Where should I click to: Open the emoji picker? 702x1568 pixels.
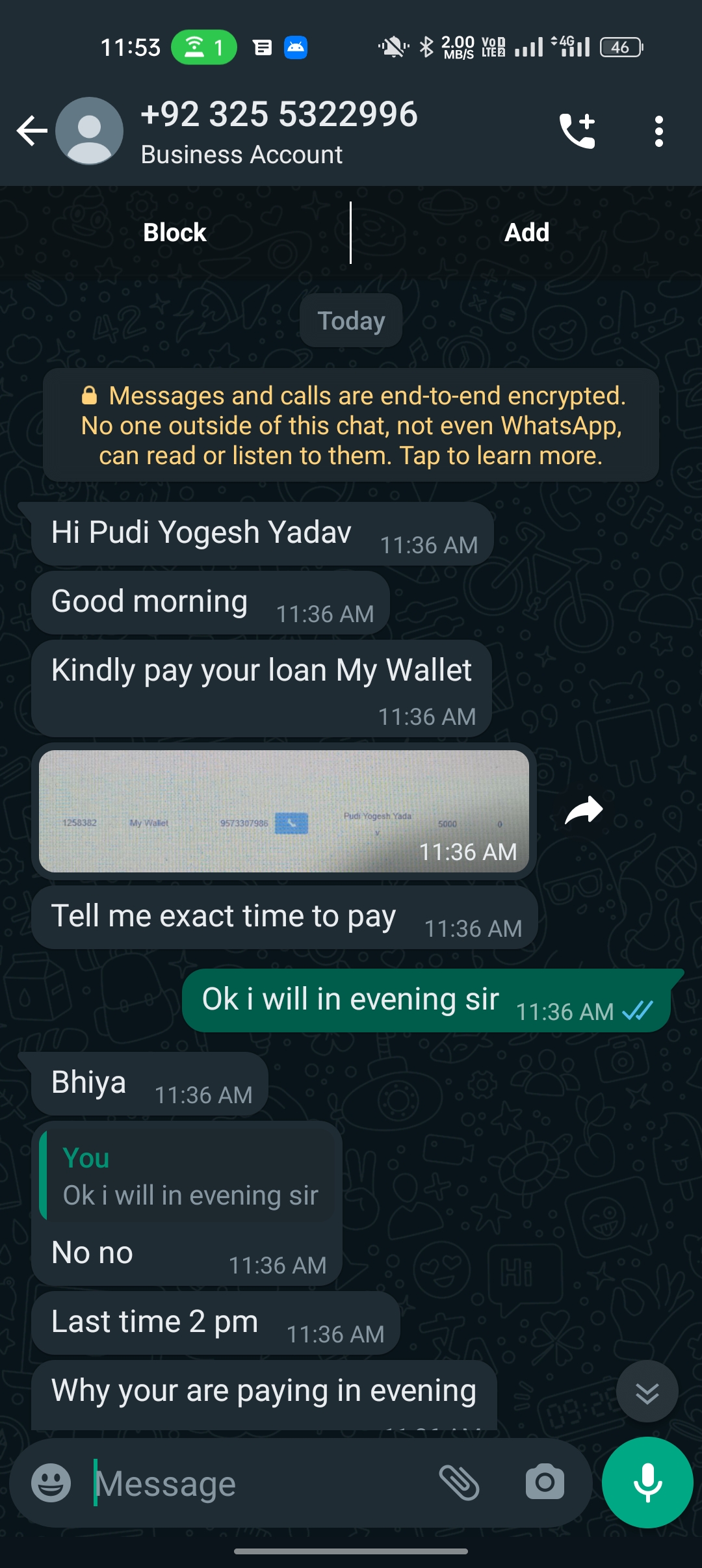(51, 1483)
